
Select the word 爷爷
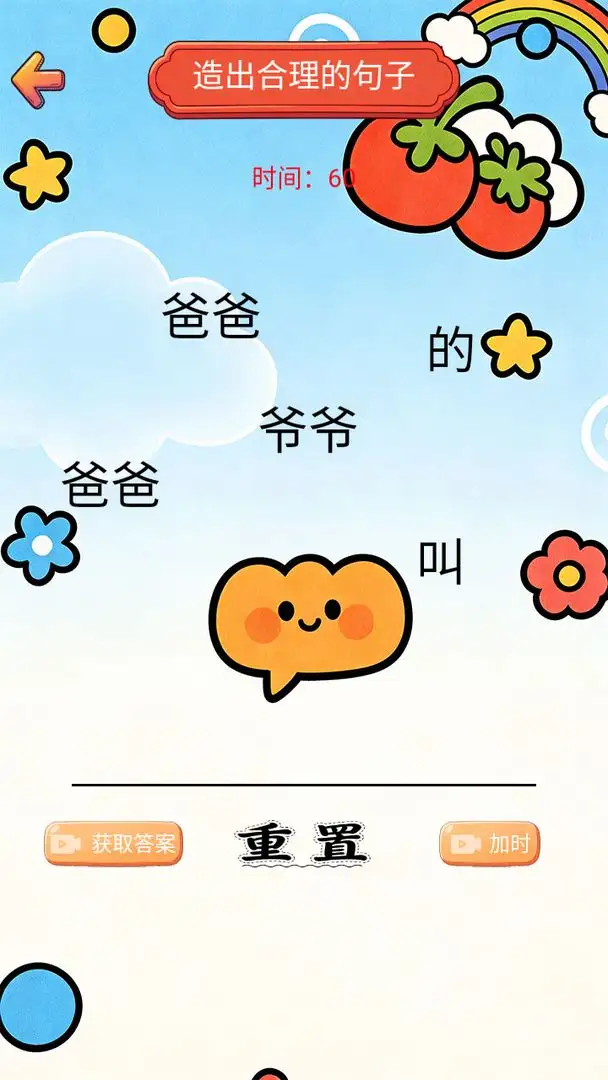[x=308, y=431]
